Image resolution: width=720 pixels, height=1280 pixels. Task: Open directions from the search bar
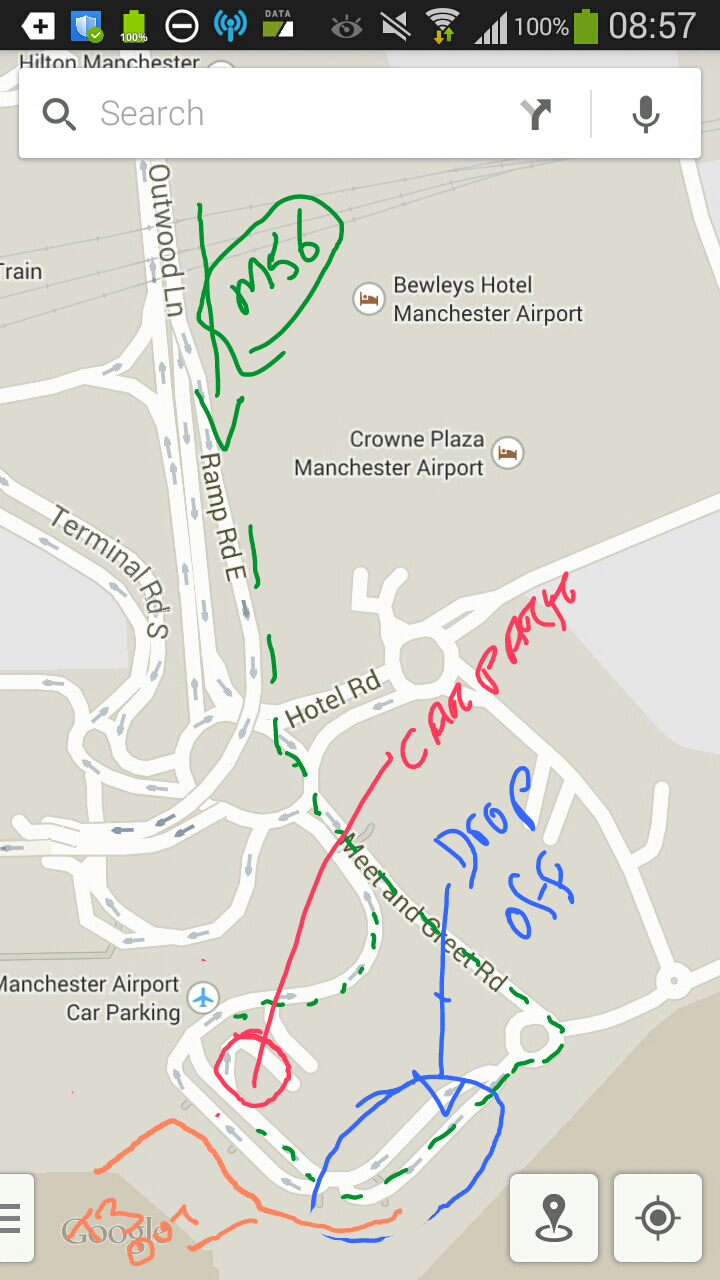click(538, 114)
